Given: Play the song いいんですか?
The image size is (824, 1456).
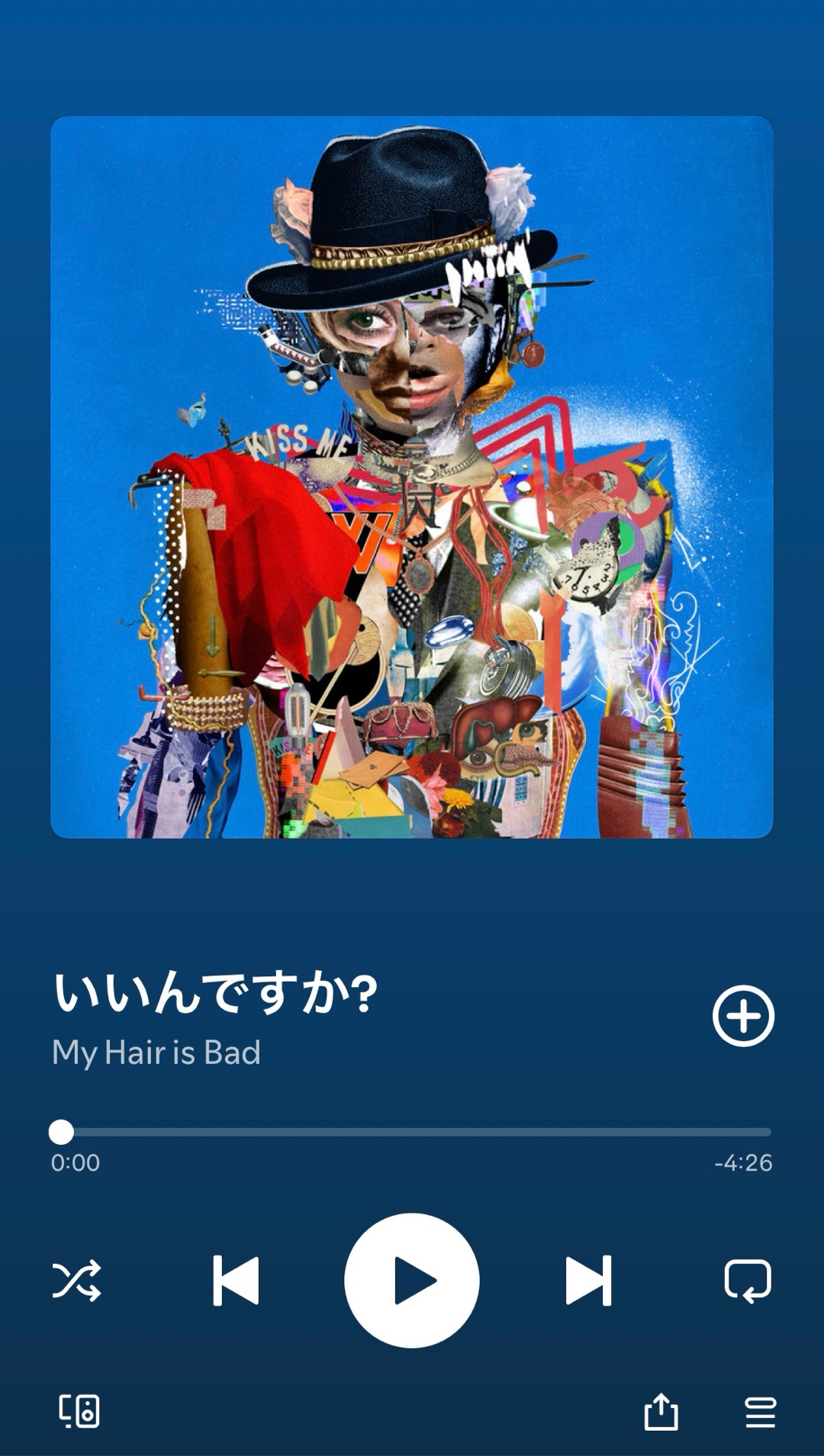Looking at the screenshot, I should 412,1281.
